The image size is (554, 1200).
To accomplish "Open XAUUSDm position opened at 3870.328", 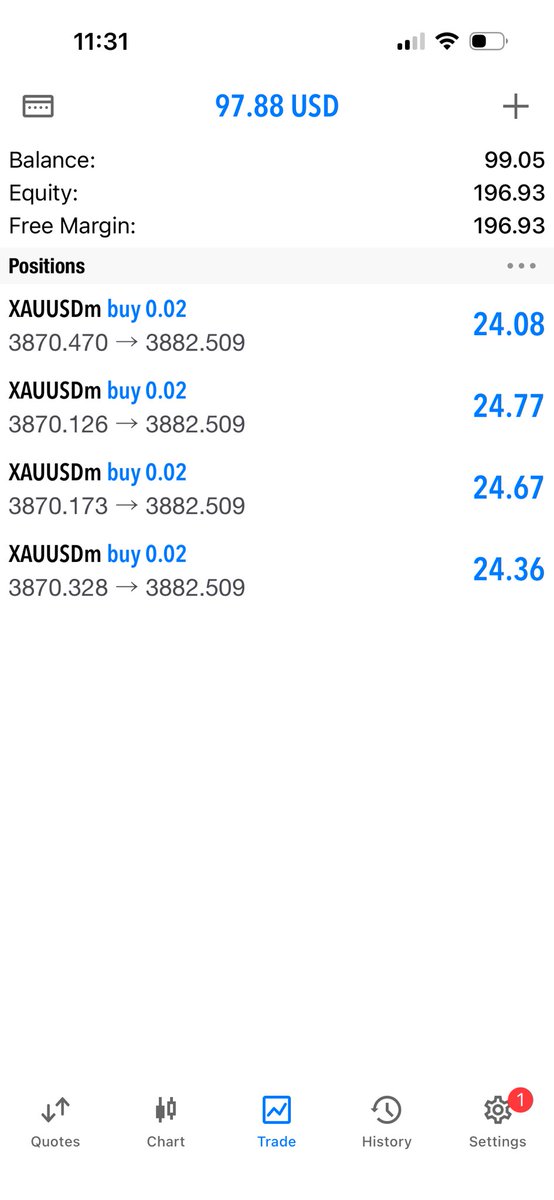I will click(x=277, y=571).
